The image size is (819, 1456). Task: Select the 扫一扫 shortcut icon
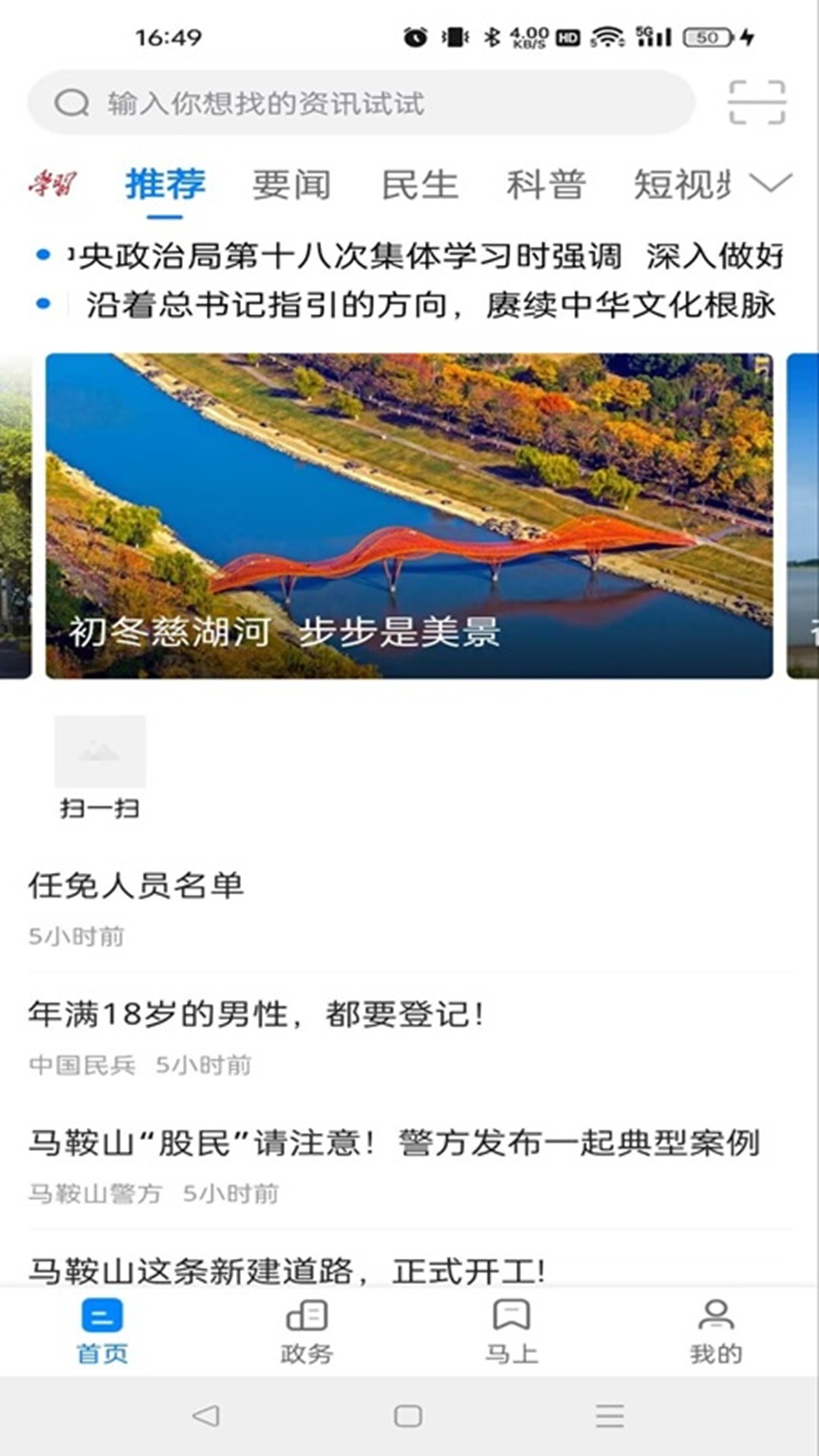tap(99, 752)
